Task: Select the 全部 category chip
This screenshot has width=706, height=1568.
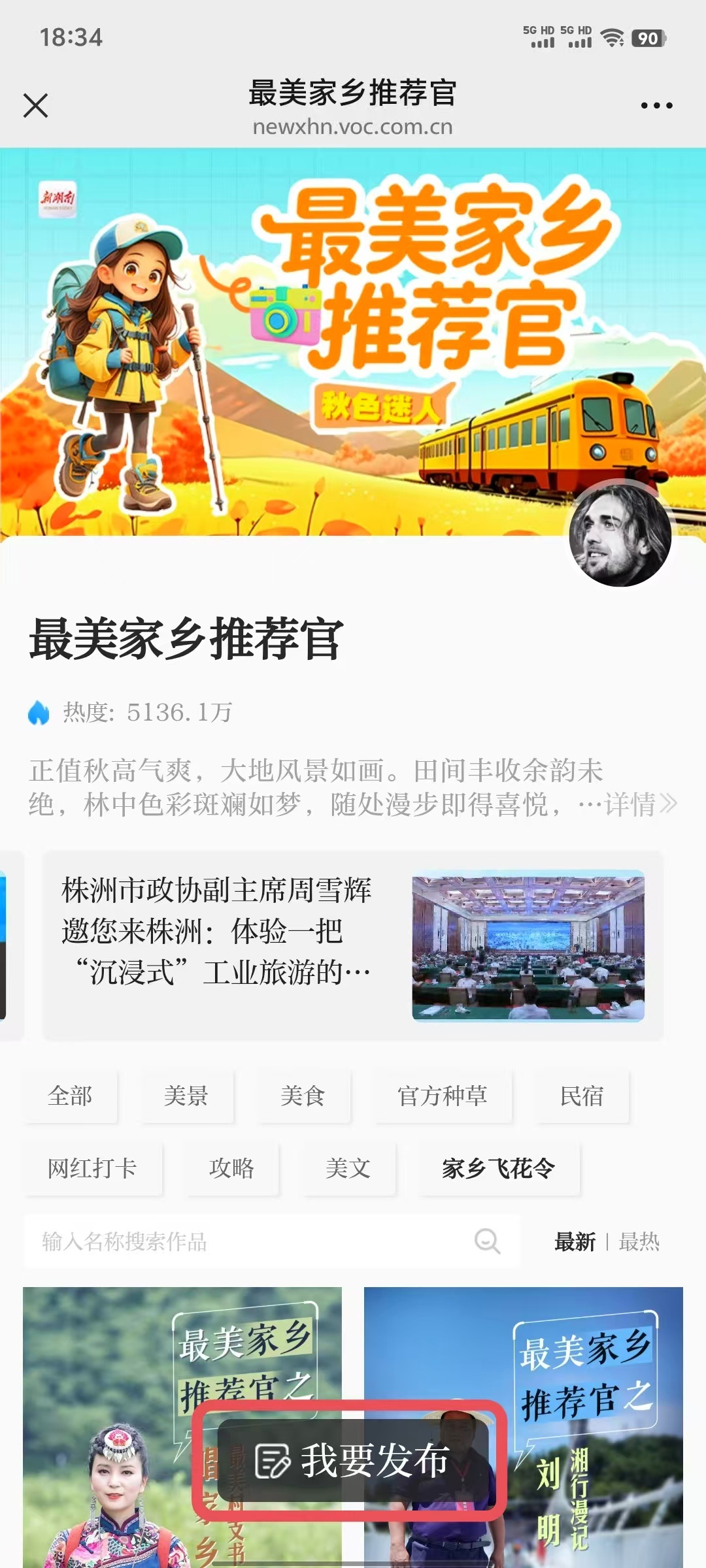Action: (x=71, y=1096)
